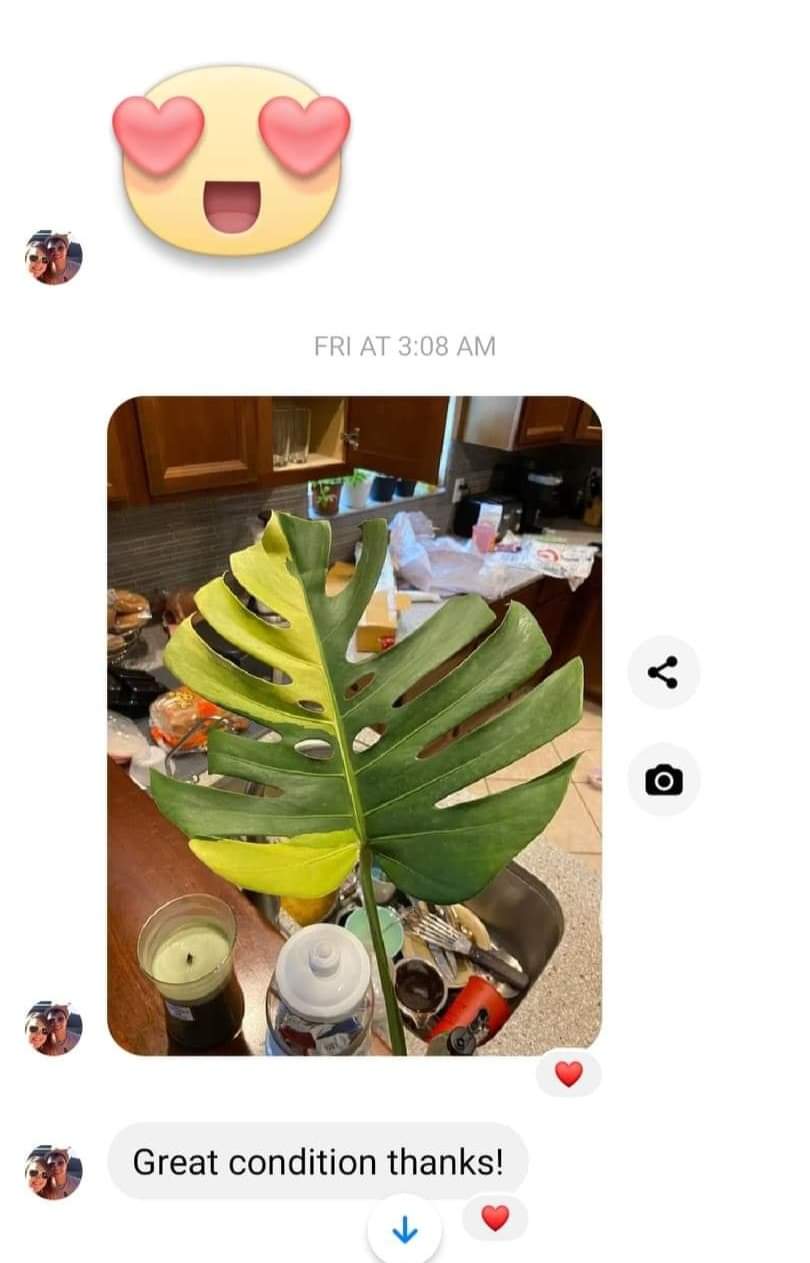Open the monstera leaf photo
The image size is (810, 1263).
tap(354, 725)
